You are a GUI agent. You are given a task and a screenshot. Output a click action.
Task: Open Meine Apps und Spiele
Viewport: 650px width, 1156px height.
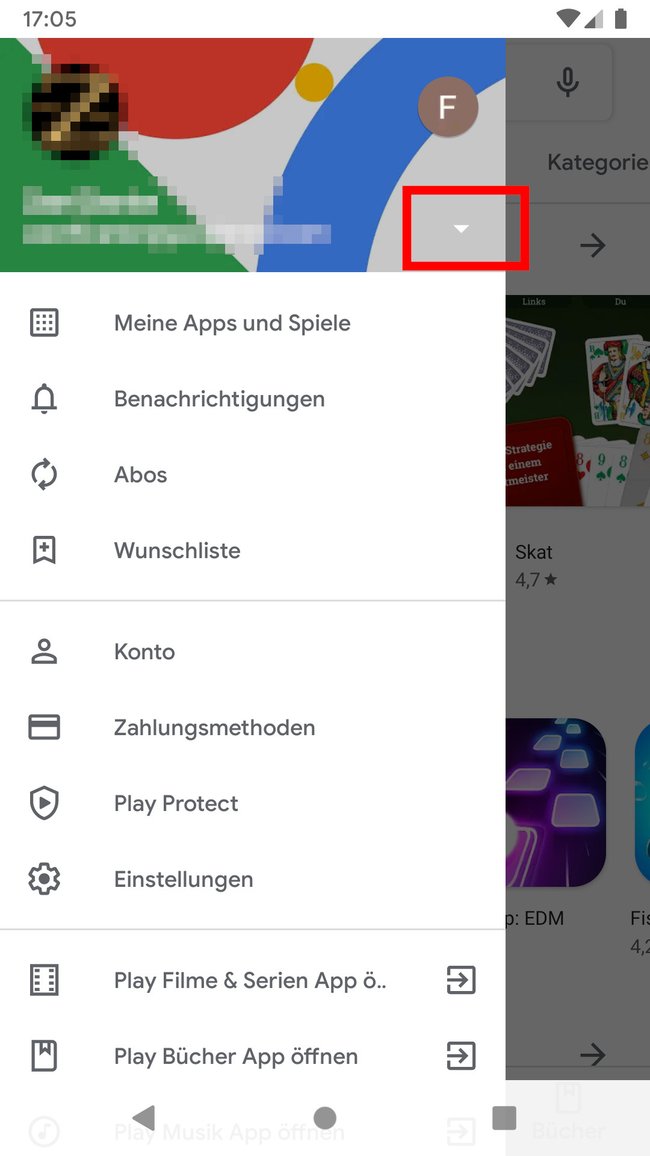(x=253, y=323)
